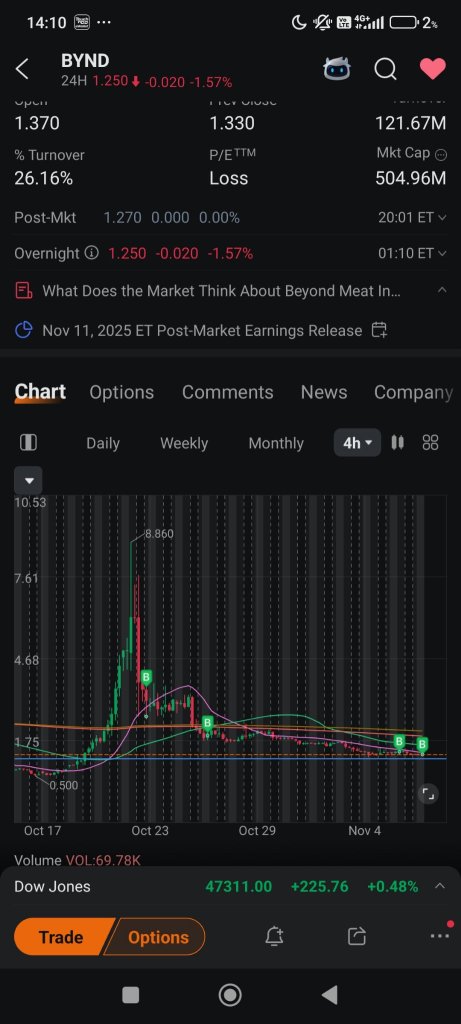Select the Daily chart interval
Image resolution: width=461 pixels, height=1024 pixels.
[103, 443]
